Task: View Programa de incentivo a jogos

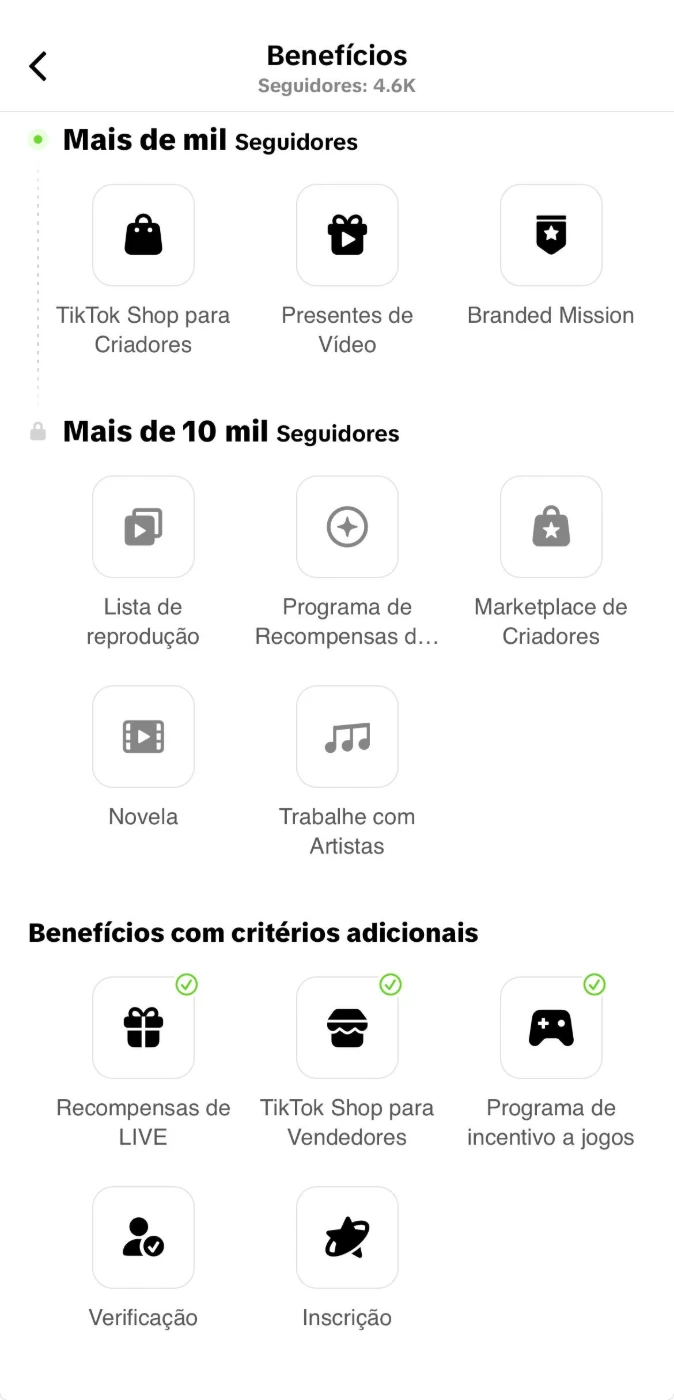Action: (x=551, y=1028)
